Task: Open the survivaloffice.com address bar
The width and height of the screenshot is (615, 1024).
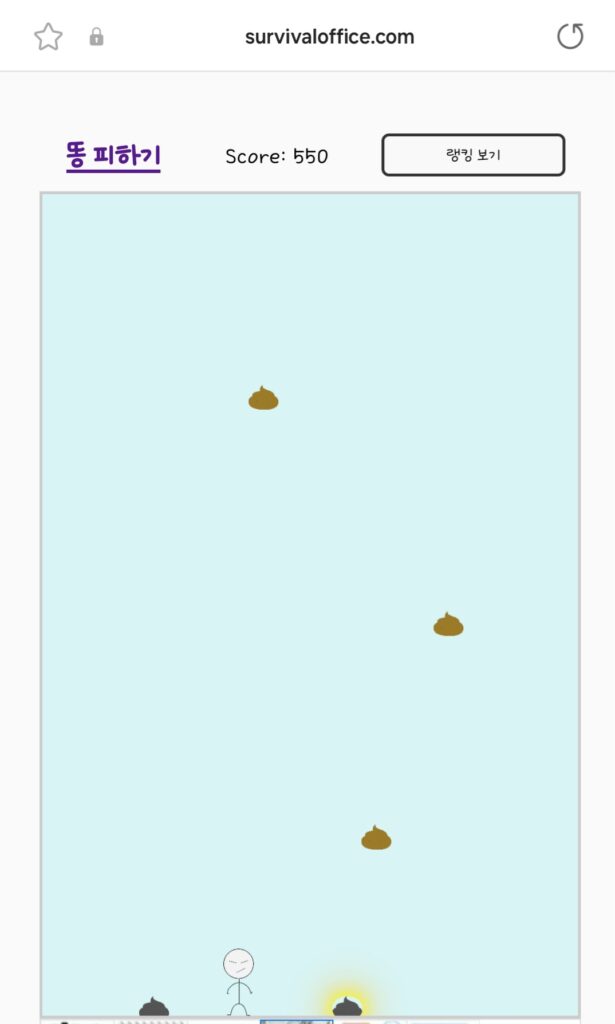Action: 329,37
